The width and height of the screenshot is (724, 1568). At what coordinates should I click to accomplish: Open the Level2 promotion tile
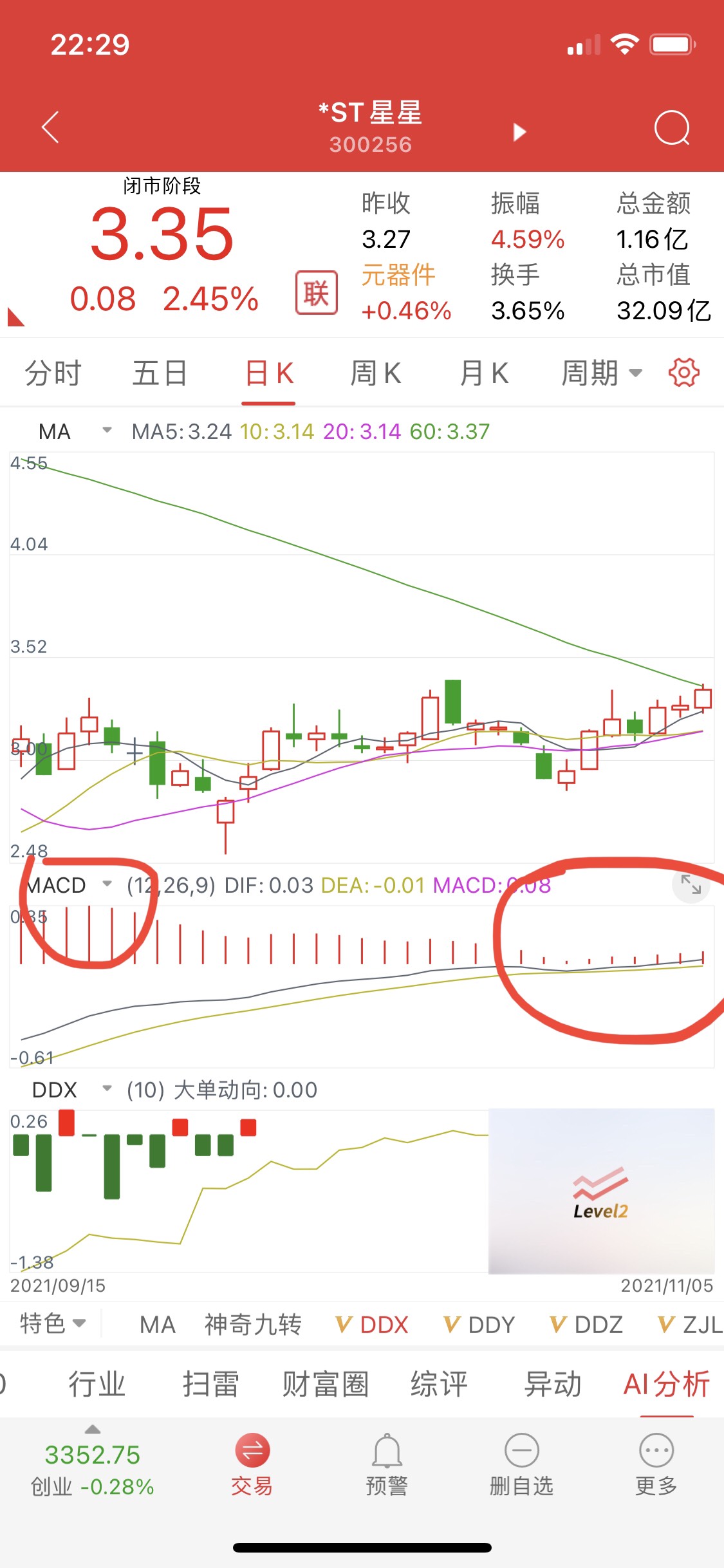(601, 1191)
